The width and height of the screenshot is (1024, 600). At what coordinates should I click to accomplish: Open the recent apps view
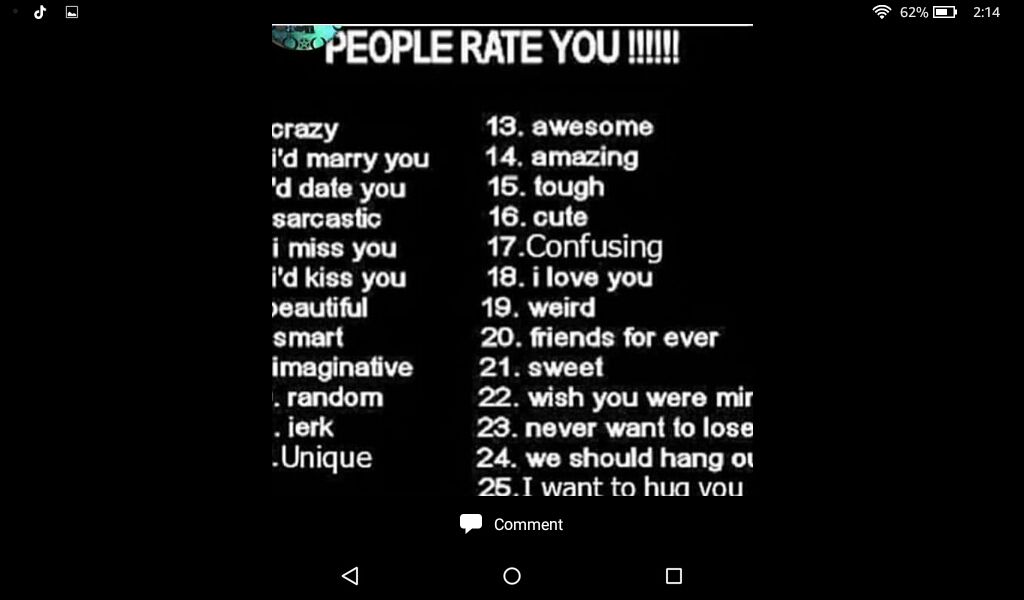pyautogui.click(x=673, y=576)
